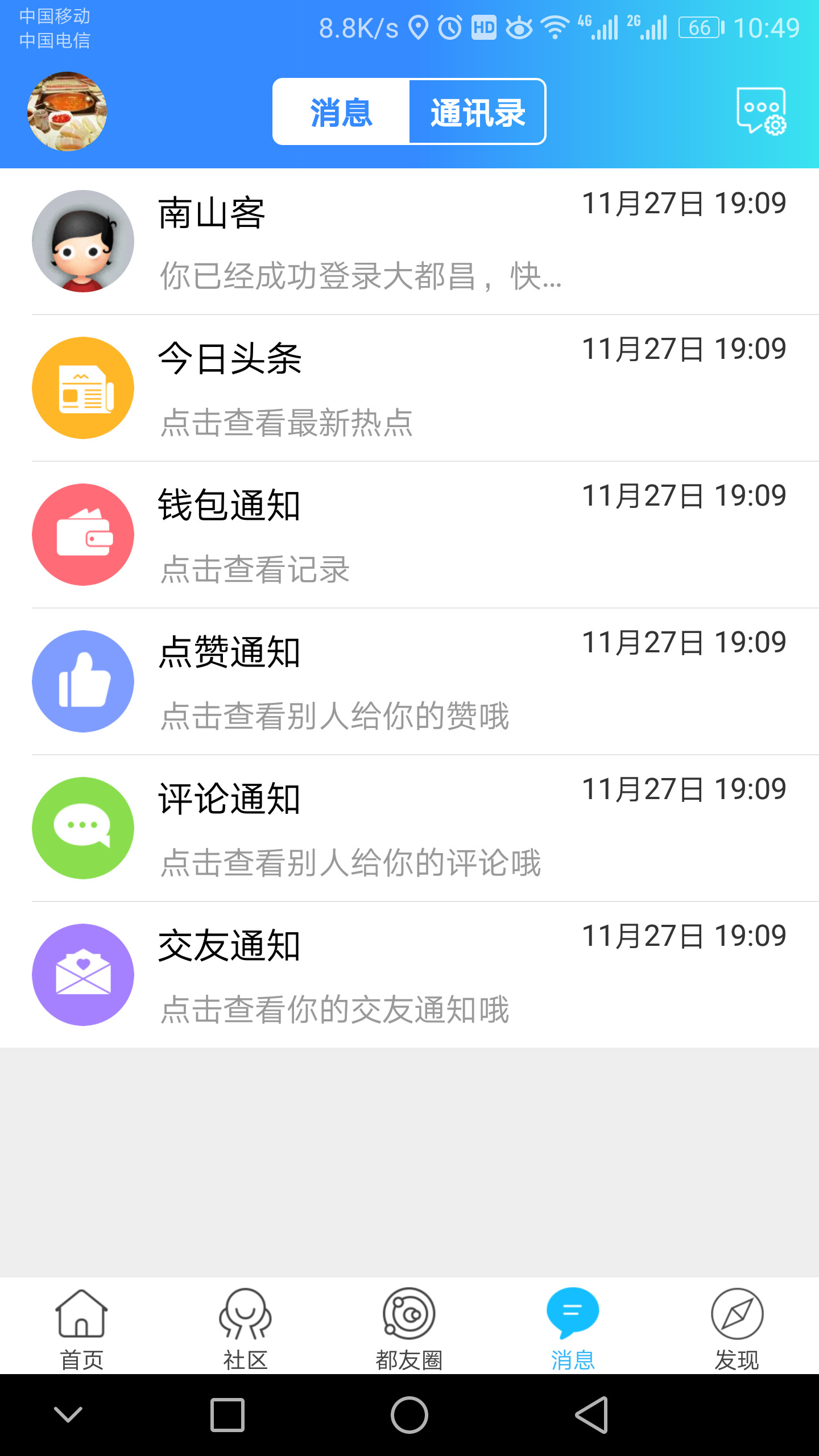Open the profile avatar in the header
Screen dimensions: 819x1456
[x=67, y=111]
